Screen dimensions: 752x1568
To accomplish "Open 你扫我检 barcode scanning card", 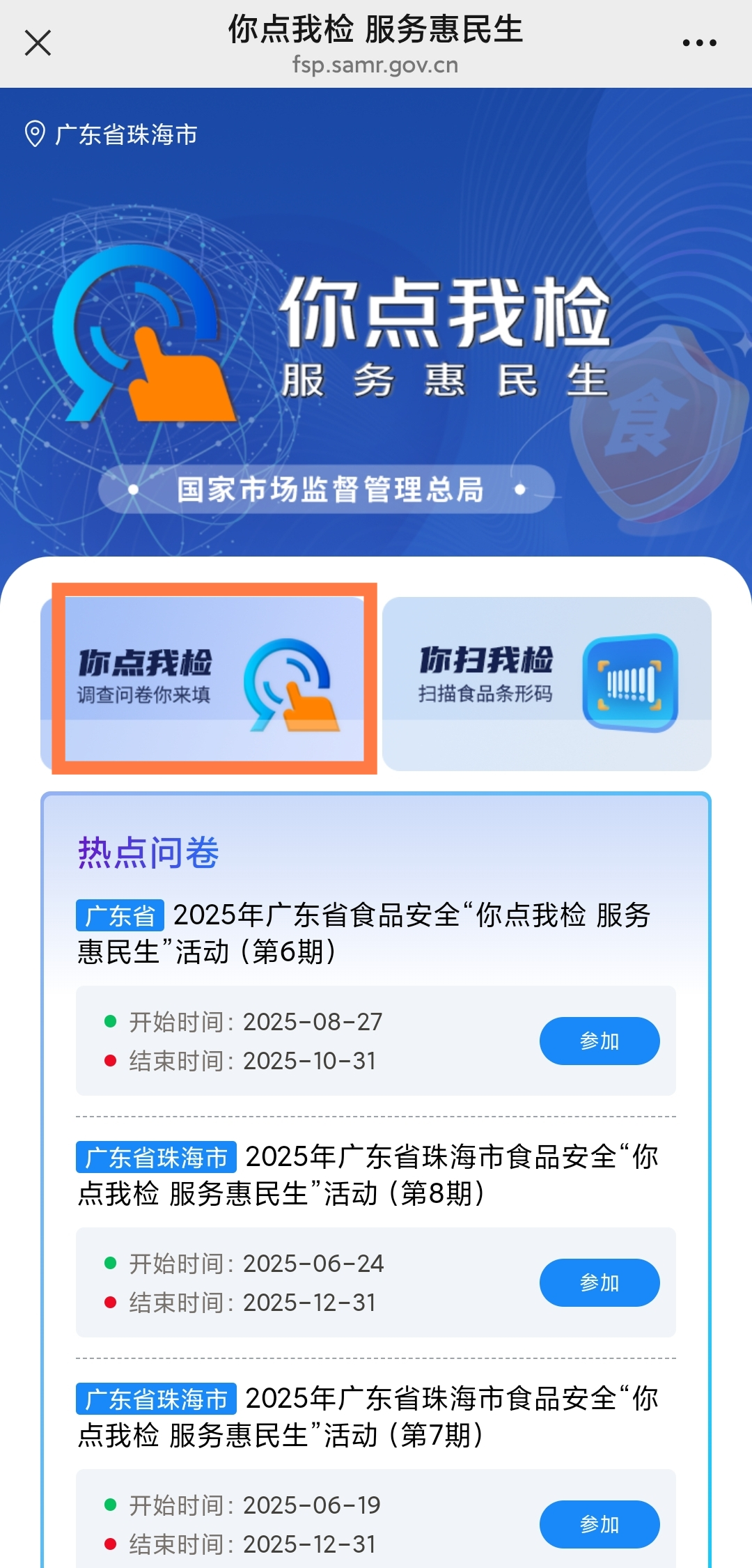I will tap(547, 683).
